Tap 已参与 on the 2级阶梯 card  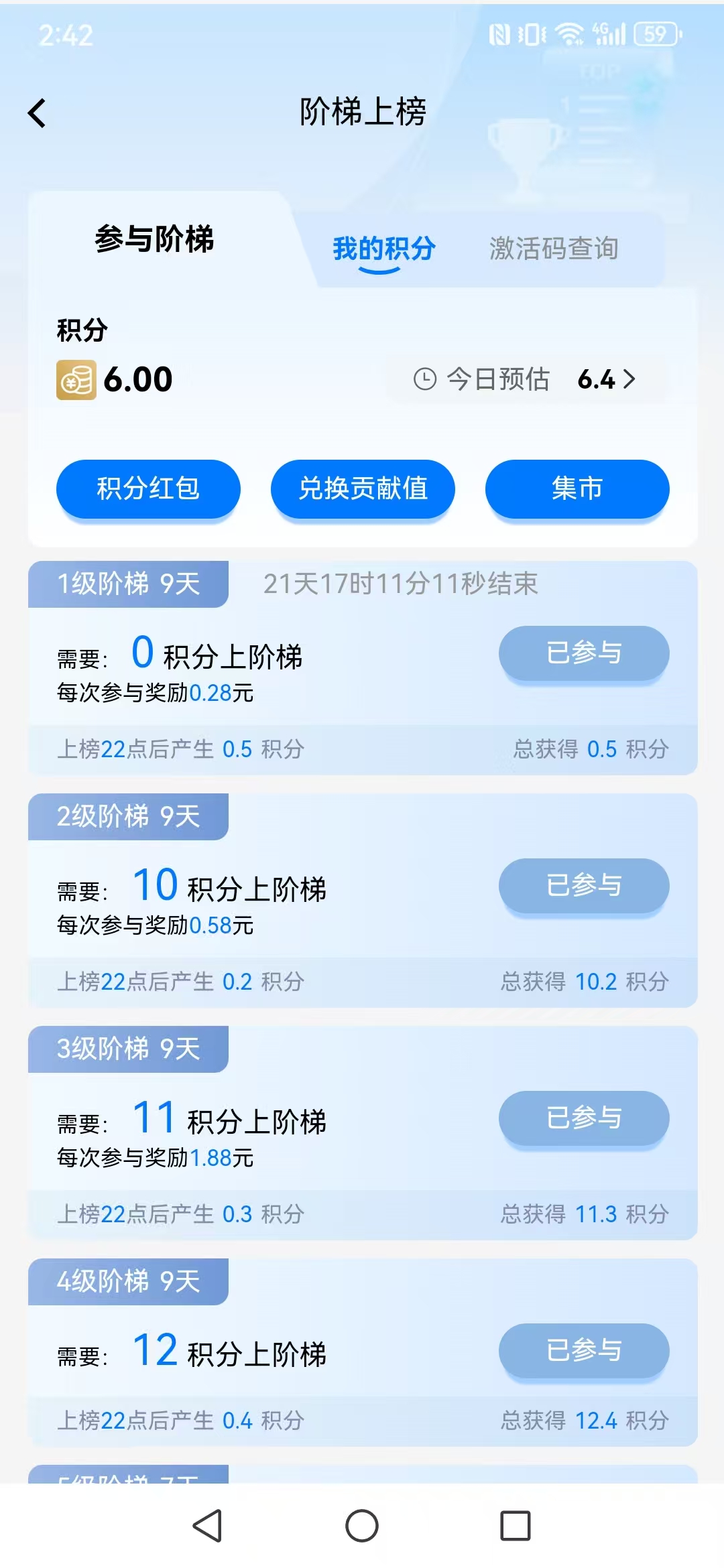click(584, 886)
